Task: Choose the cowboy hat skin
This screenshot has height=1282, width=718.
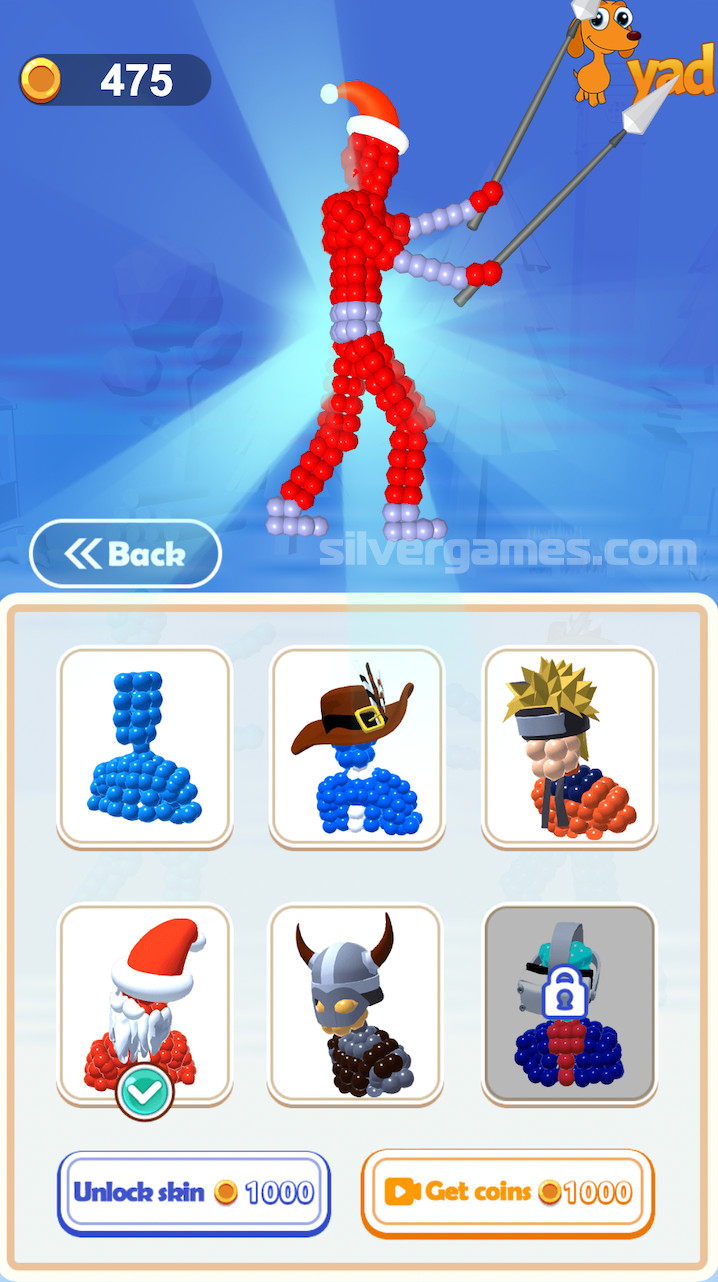Action: tap(357, 746)
